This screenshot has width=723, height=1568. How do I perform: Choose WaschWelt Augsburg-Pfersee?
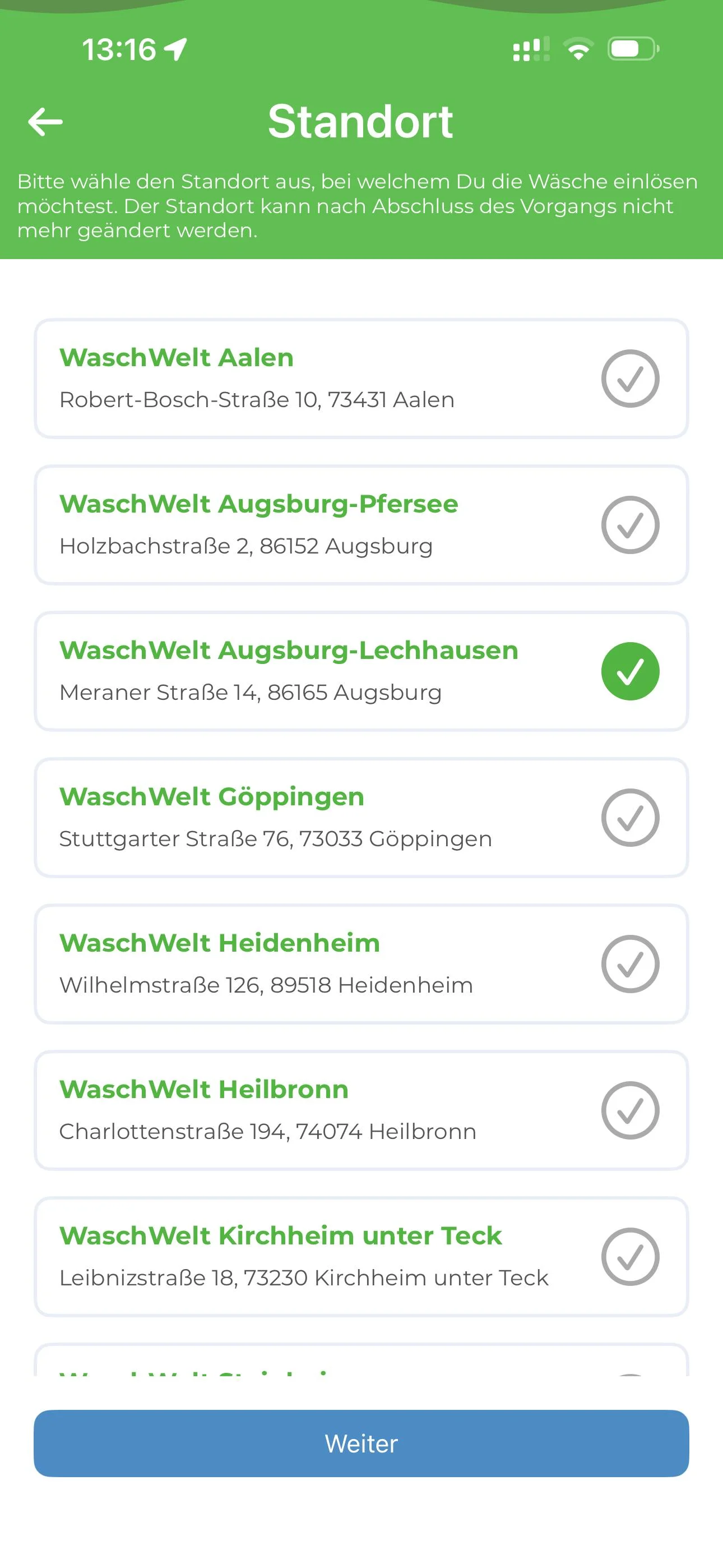coord(361,525)
